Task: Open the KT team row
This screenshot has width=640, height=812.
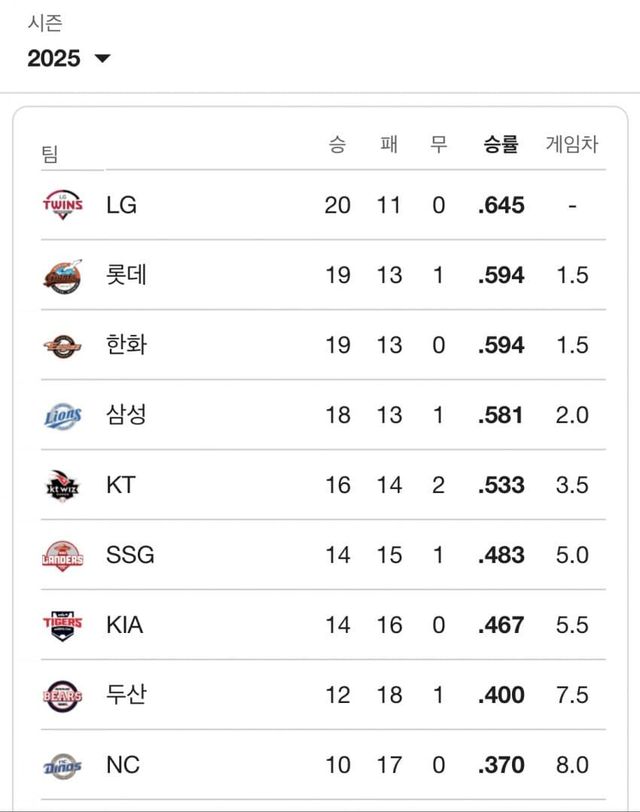Action: coord(121,485)
